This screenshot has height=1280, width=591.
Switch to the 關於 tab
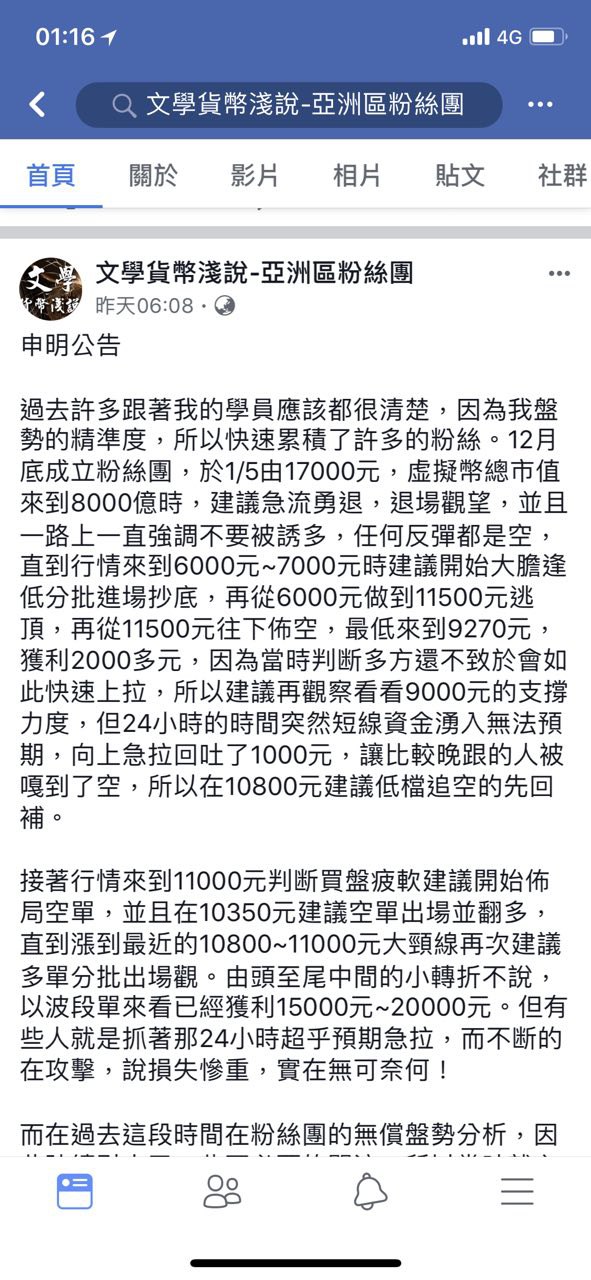coord(153,176)
